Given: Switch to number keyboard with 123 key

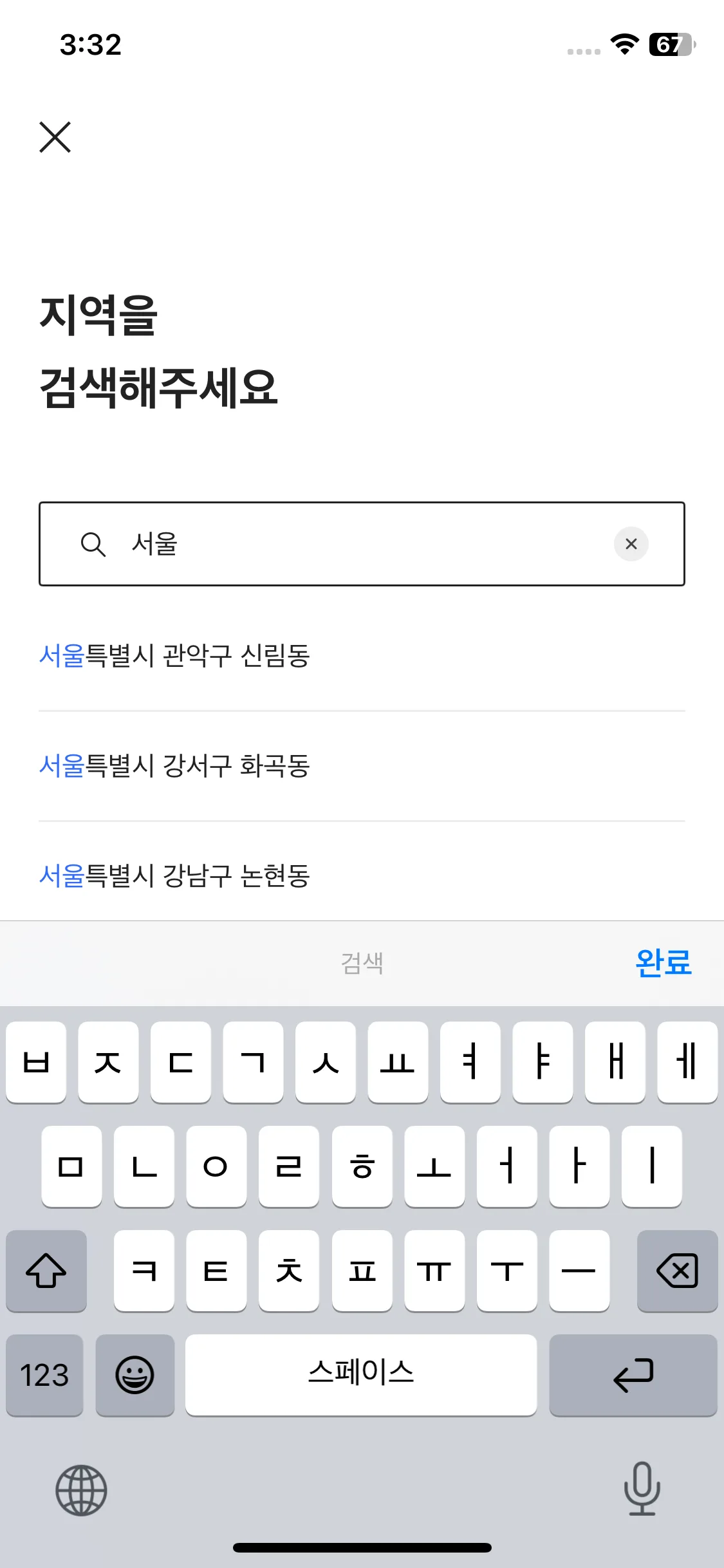Looking at the screenshot, I should click(44, 1376).
